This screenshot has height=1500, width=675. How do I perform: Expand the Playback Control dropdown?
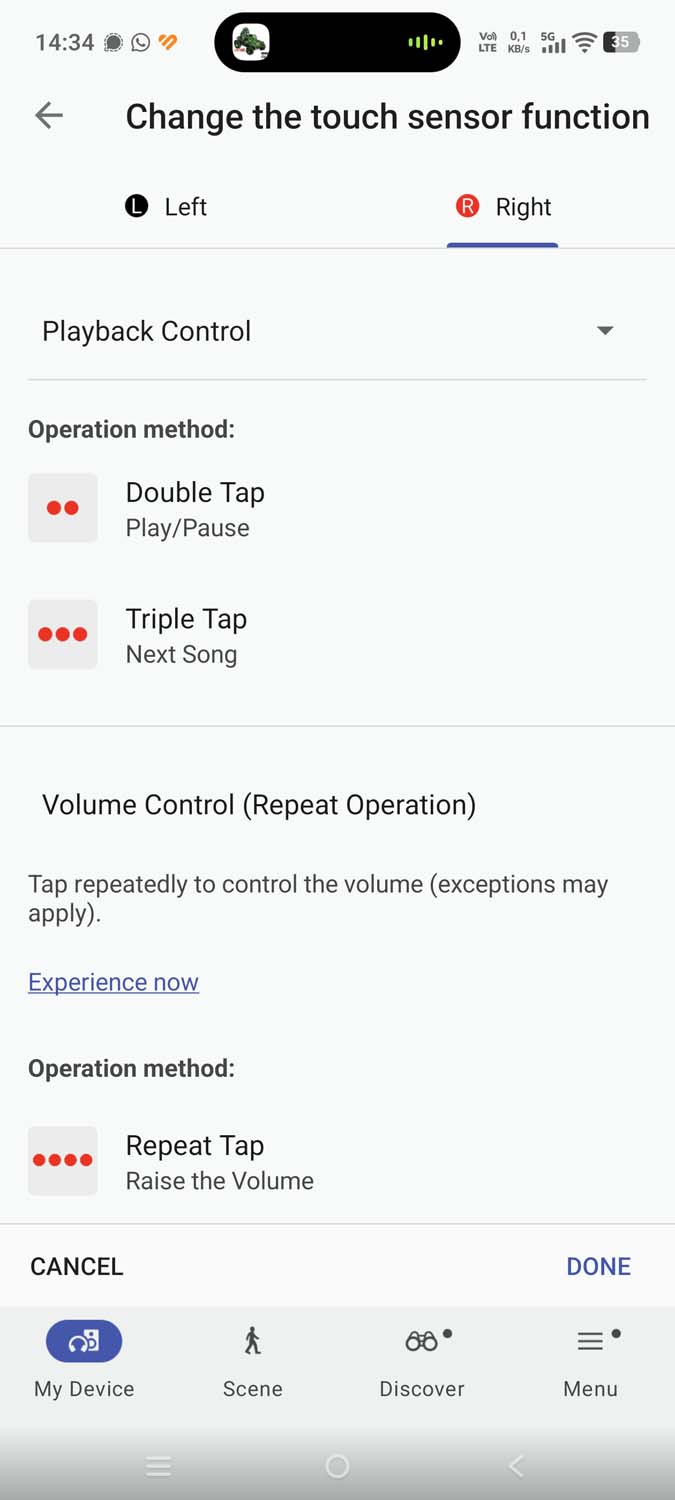[604, 331]
